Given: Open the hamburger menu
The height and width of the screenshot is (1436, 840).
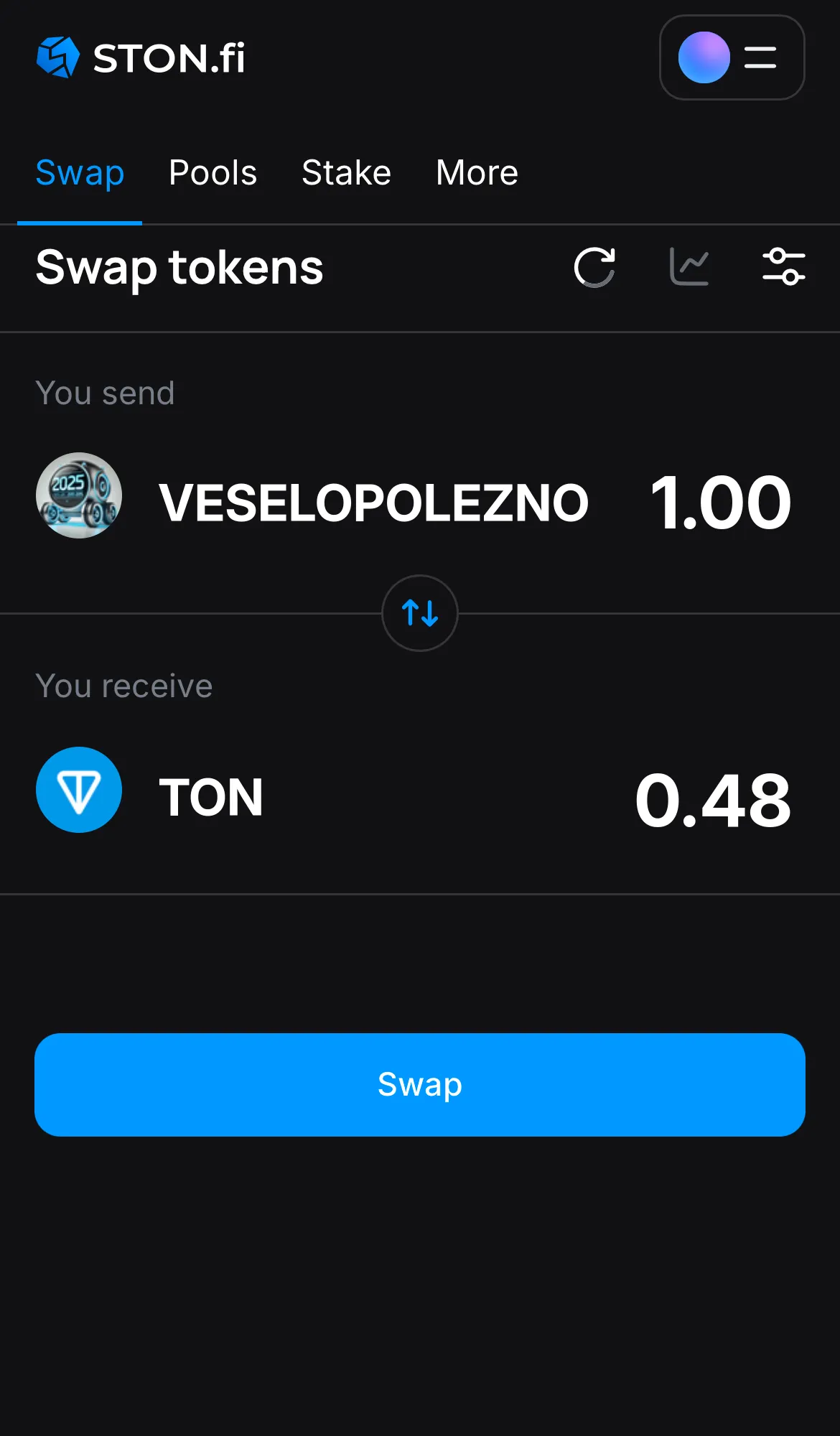Looking at the screenshot, I should tap(760, 58).
